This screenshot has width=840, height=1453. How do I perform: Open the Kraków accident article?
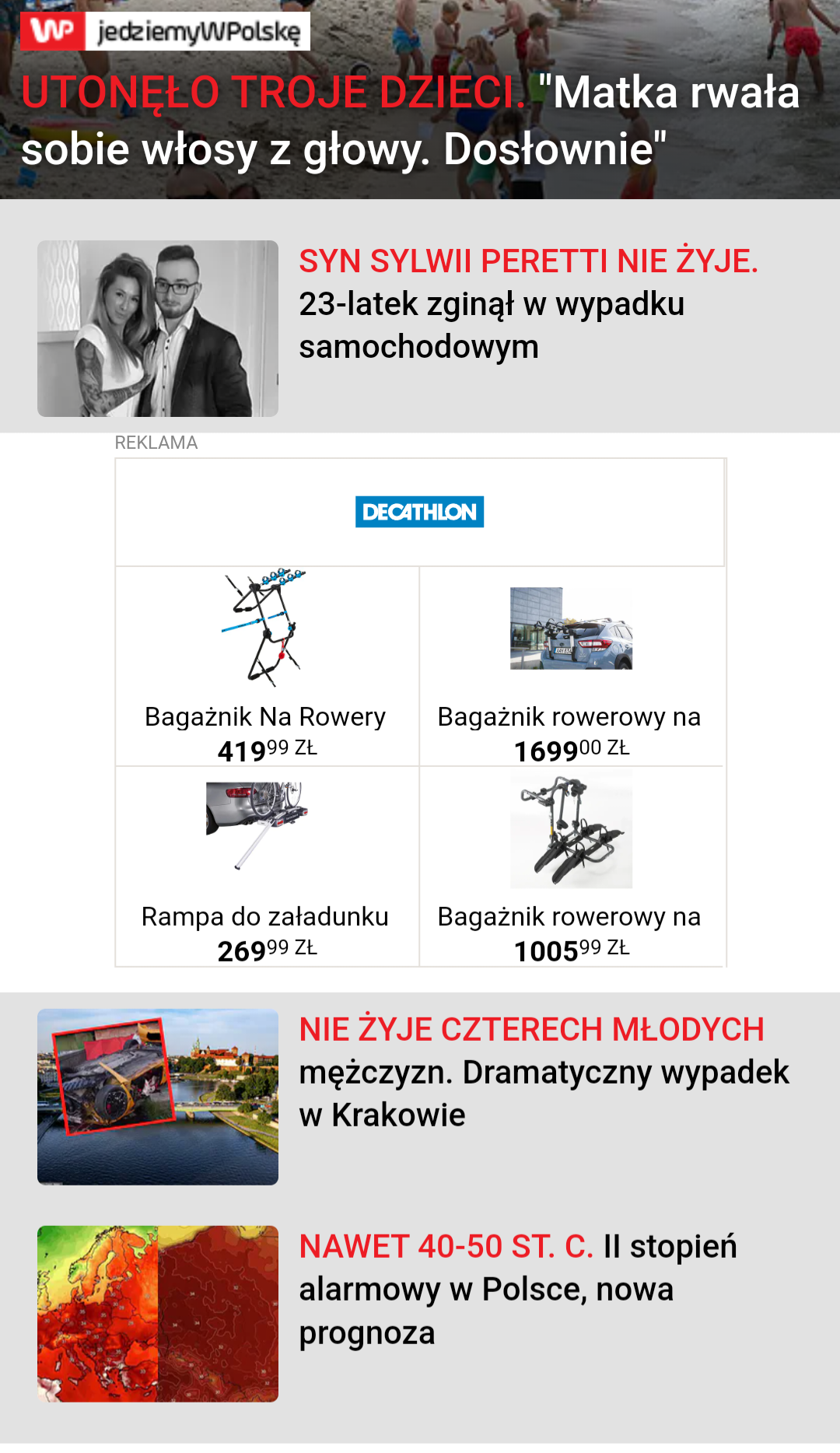(543, 1072)
